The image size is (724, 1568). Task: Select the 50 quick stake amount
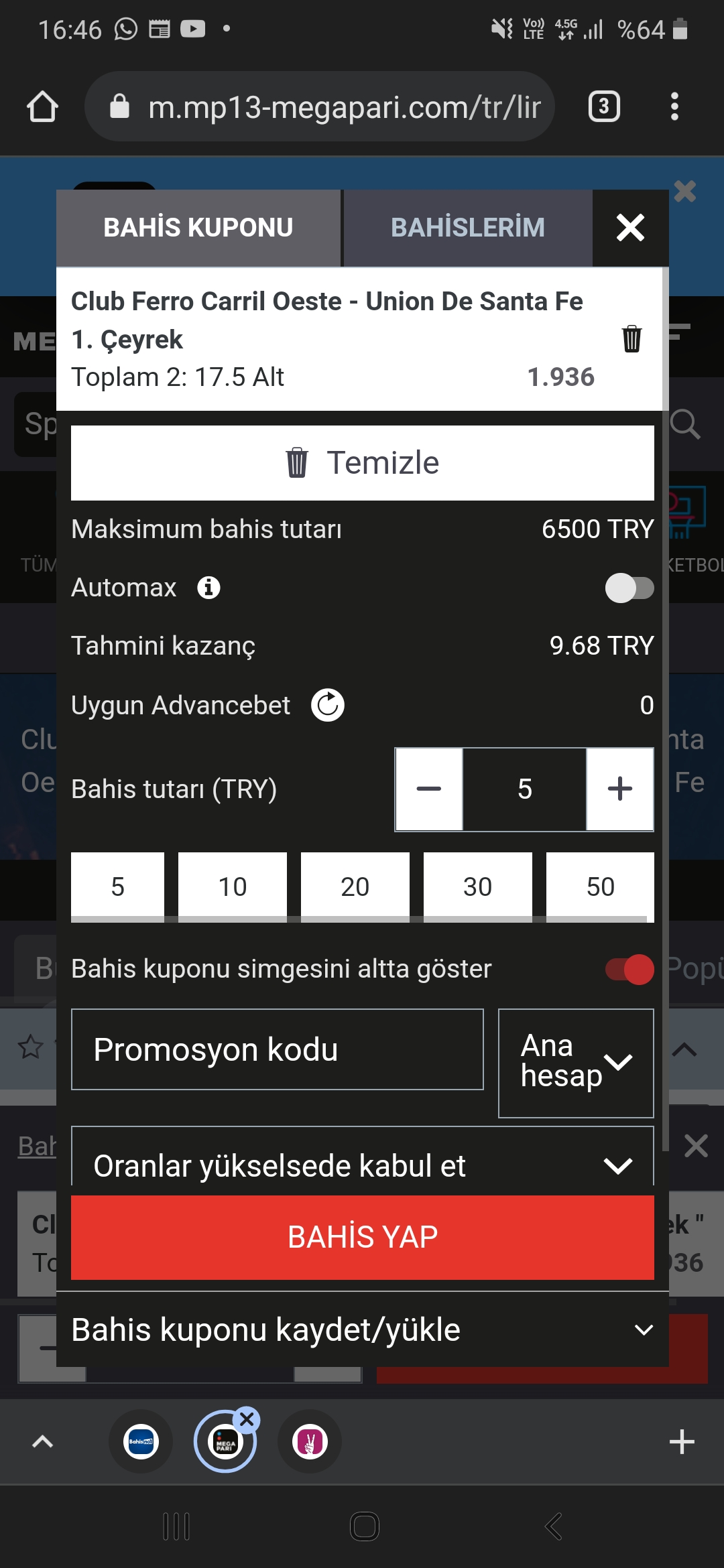tap(600, 887)
